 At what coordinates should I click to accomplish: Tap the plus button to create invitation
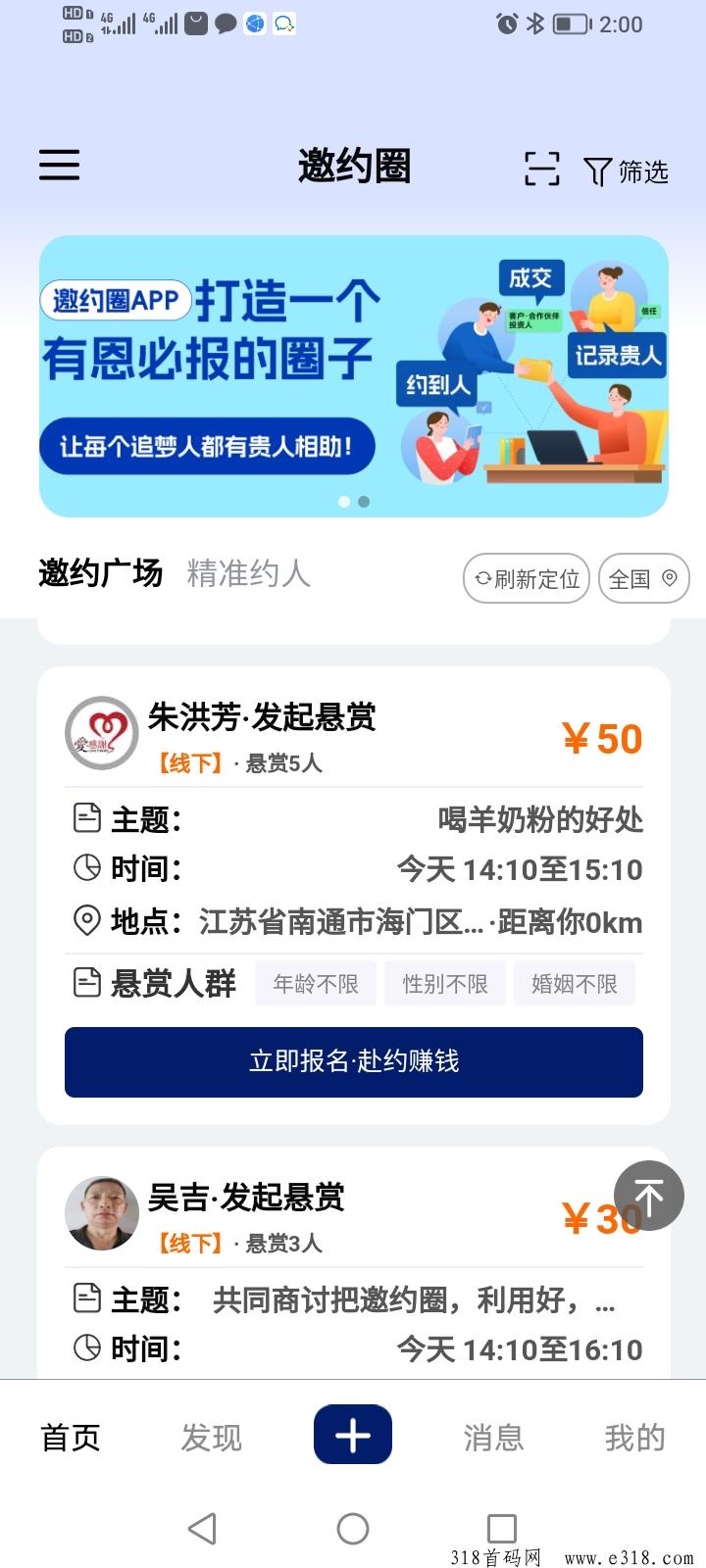(x=353, y=1435)
